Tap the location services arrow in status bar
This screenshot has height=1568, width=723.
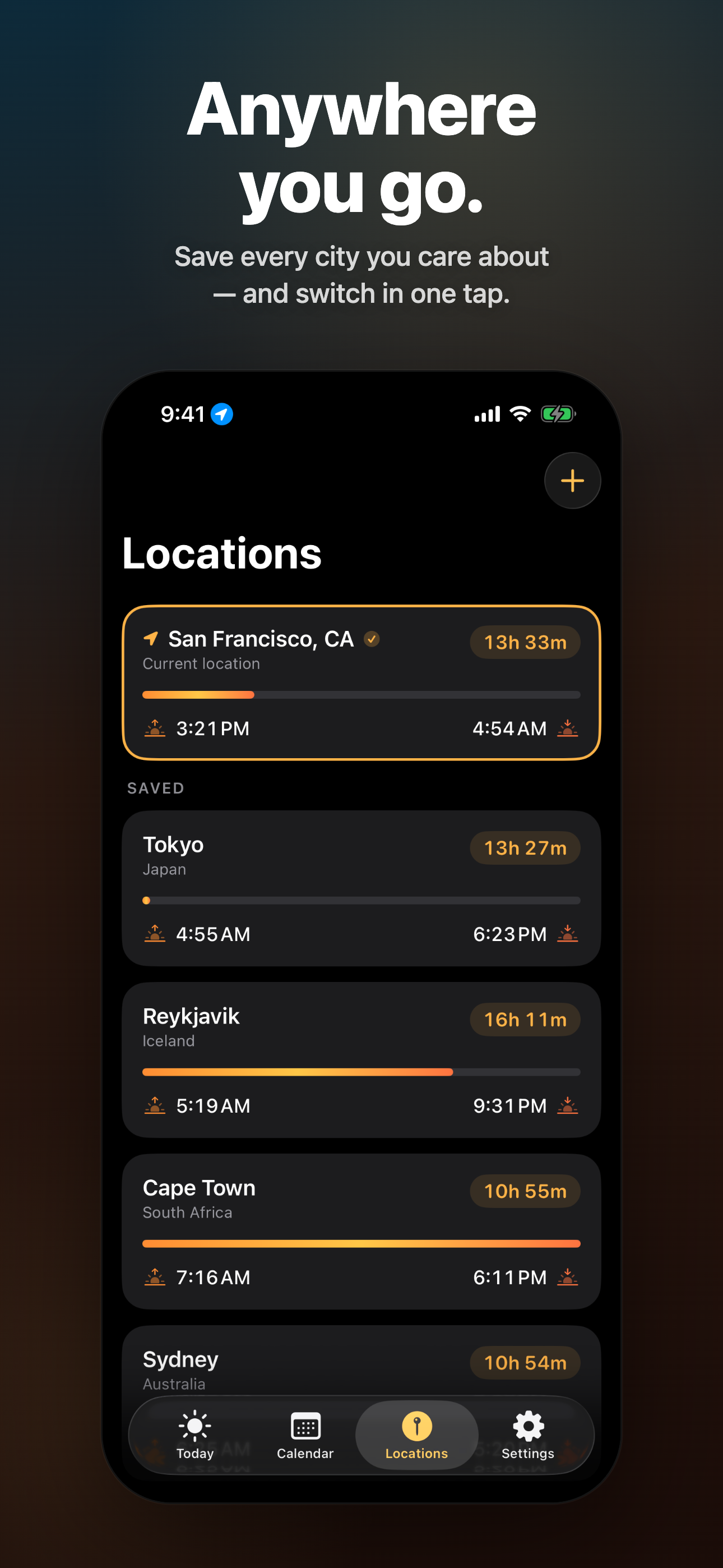(x=221, y=413)
